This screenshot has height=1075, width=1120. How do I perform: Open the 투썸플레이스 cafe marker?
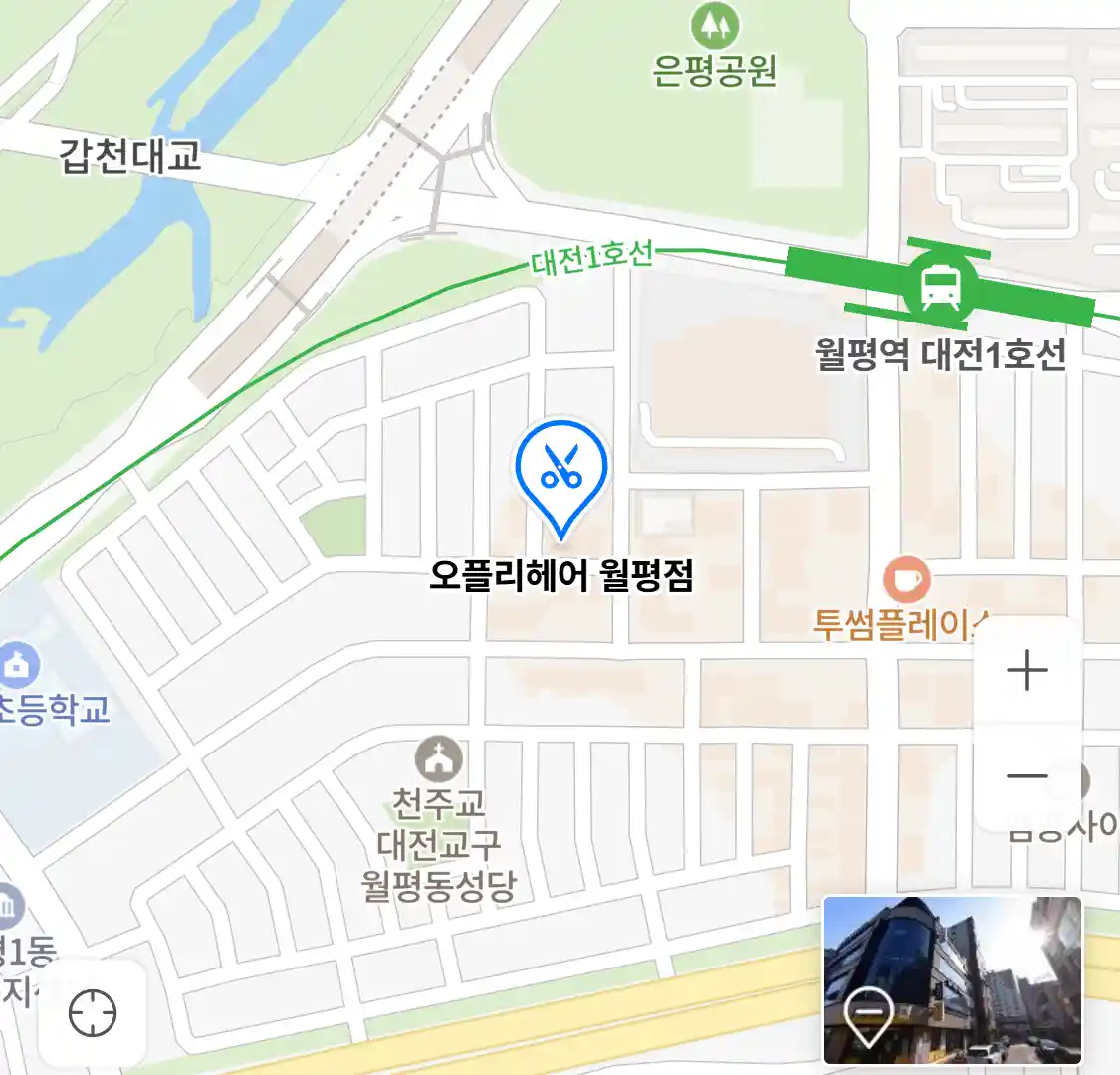click(906, 580)
